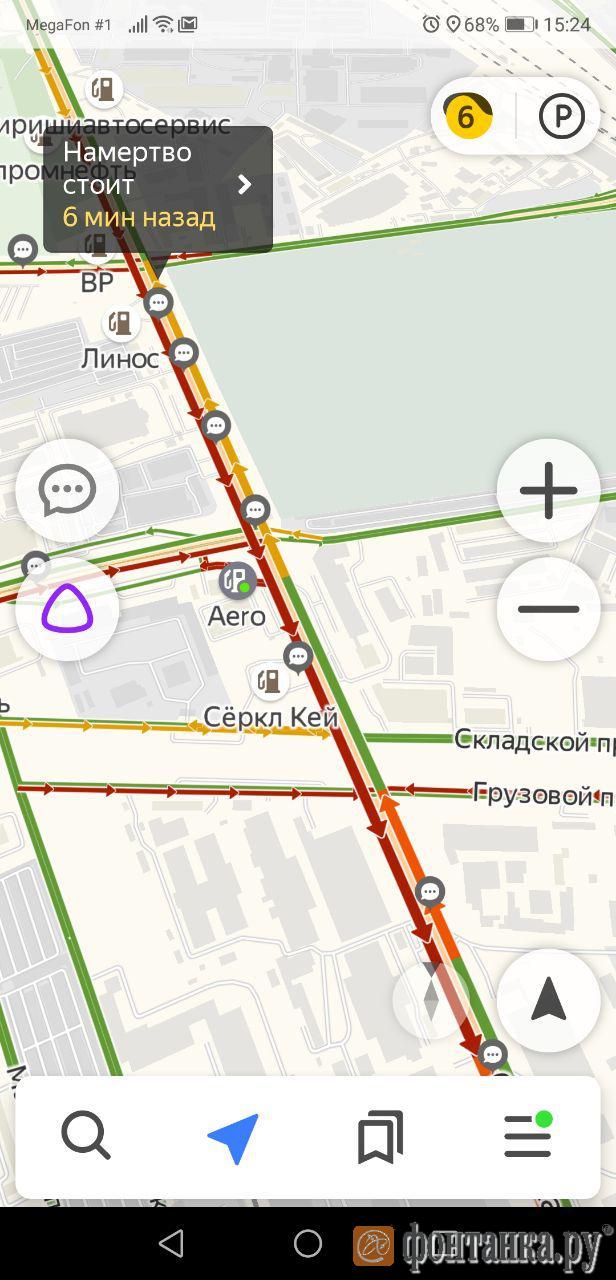The height and width of the screenshot is (1280, 616).
Task: Open the 'Намертво стоит' road comment popup
Action: pos(157,187)
